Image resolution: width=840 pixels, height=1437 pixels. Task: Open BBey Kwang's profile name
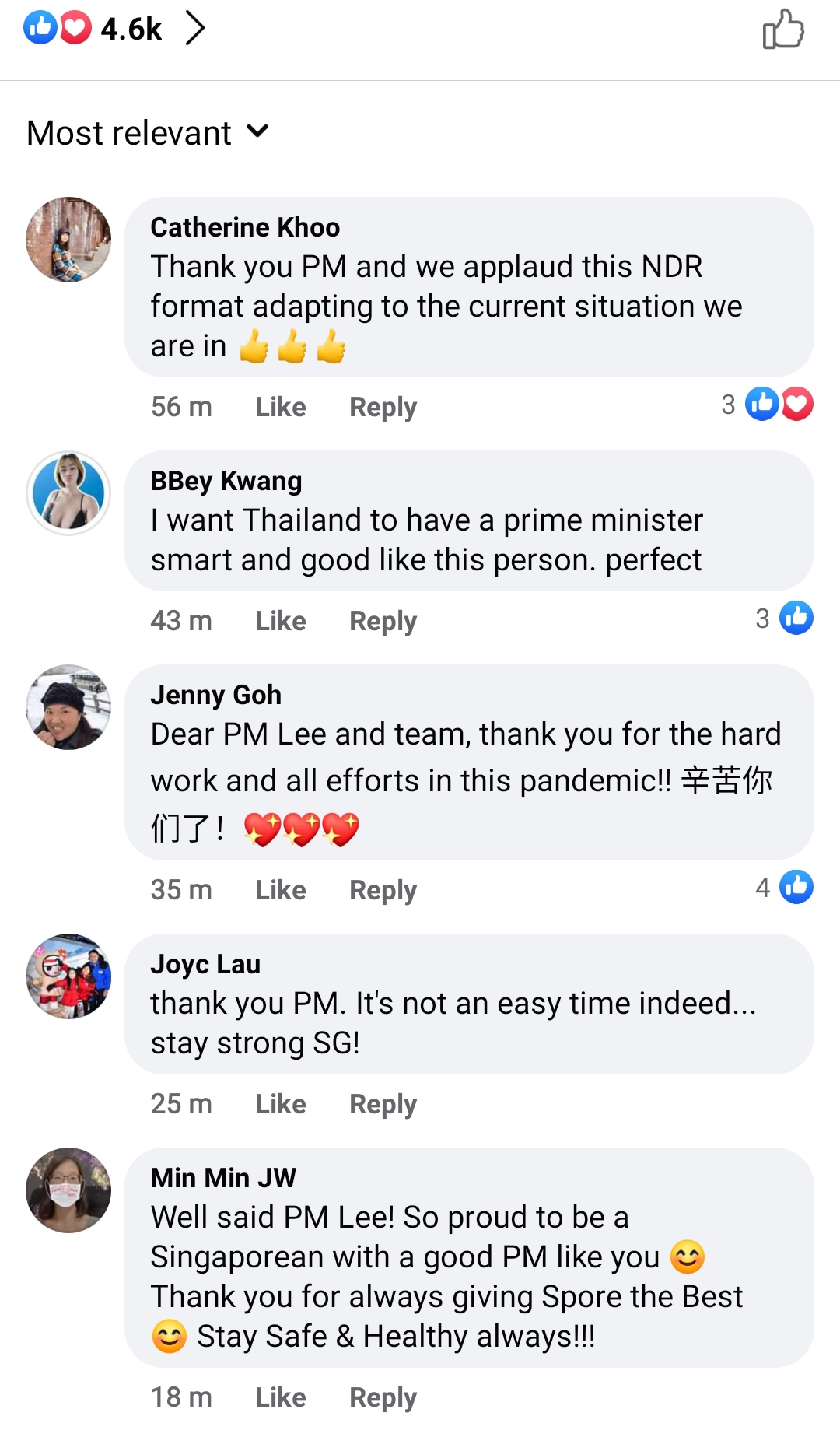pos(226,482)
